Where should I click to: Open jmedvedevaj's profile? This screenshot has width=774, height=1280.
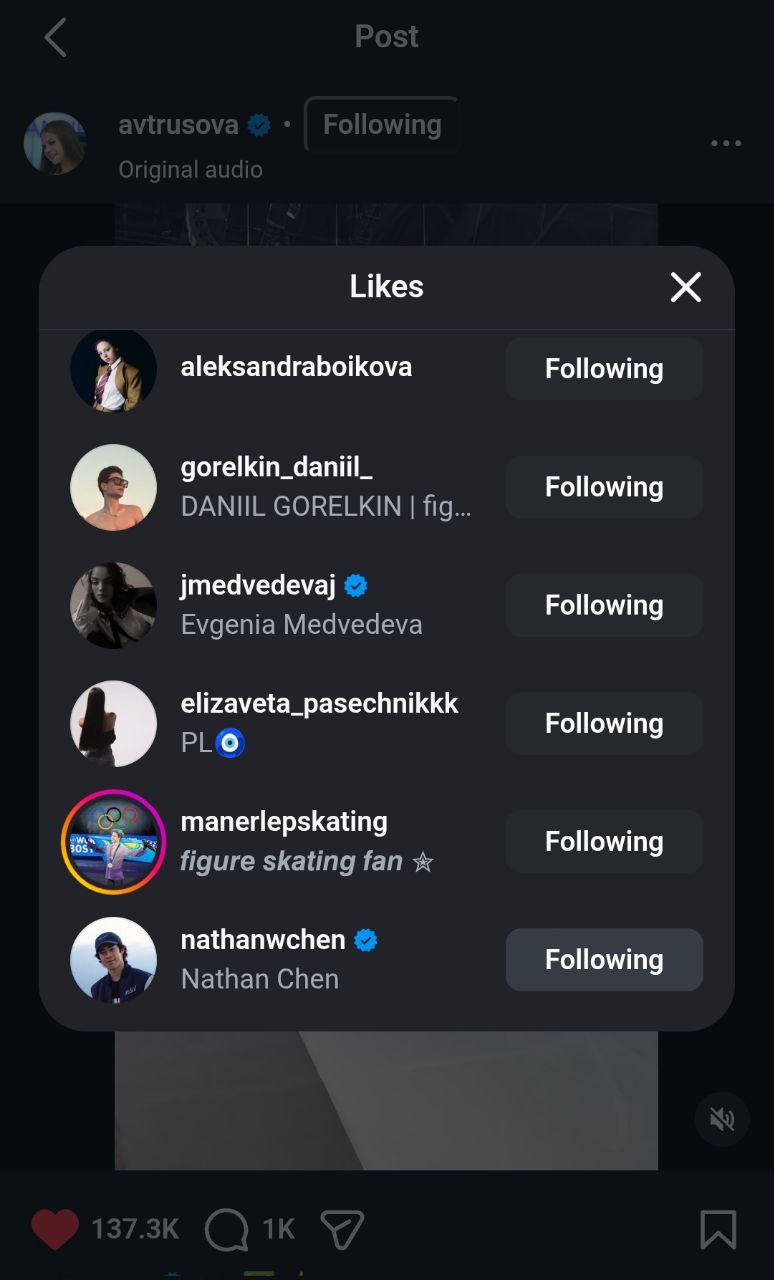pos(258,586)
